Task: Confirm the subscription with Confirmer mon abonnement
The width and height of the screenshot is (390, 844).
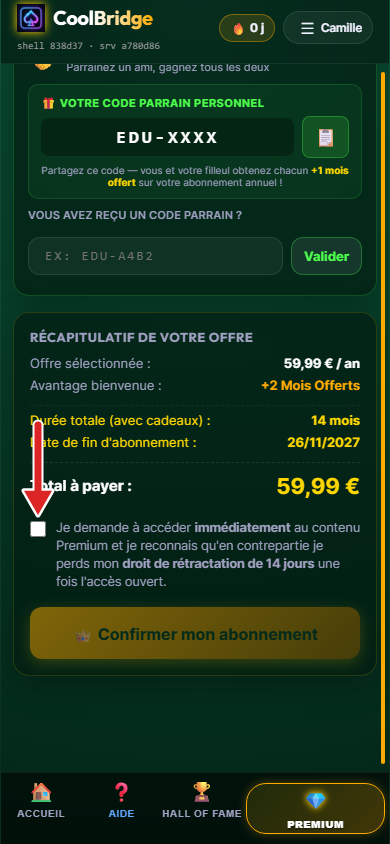Action: (x=195, y=634)
